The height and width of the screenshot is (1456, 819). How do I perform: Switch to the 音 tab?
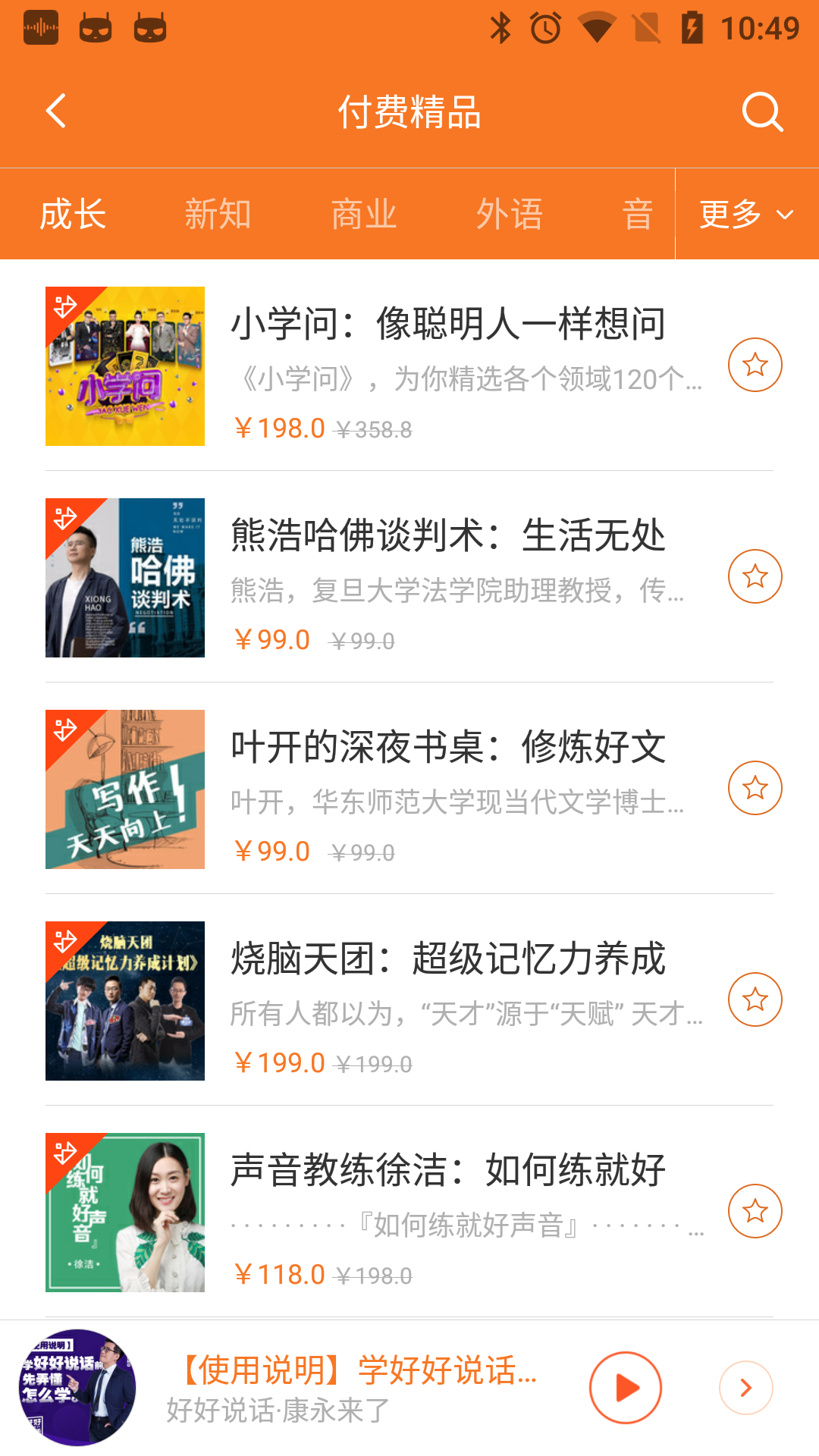(x=639, y=215)
